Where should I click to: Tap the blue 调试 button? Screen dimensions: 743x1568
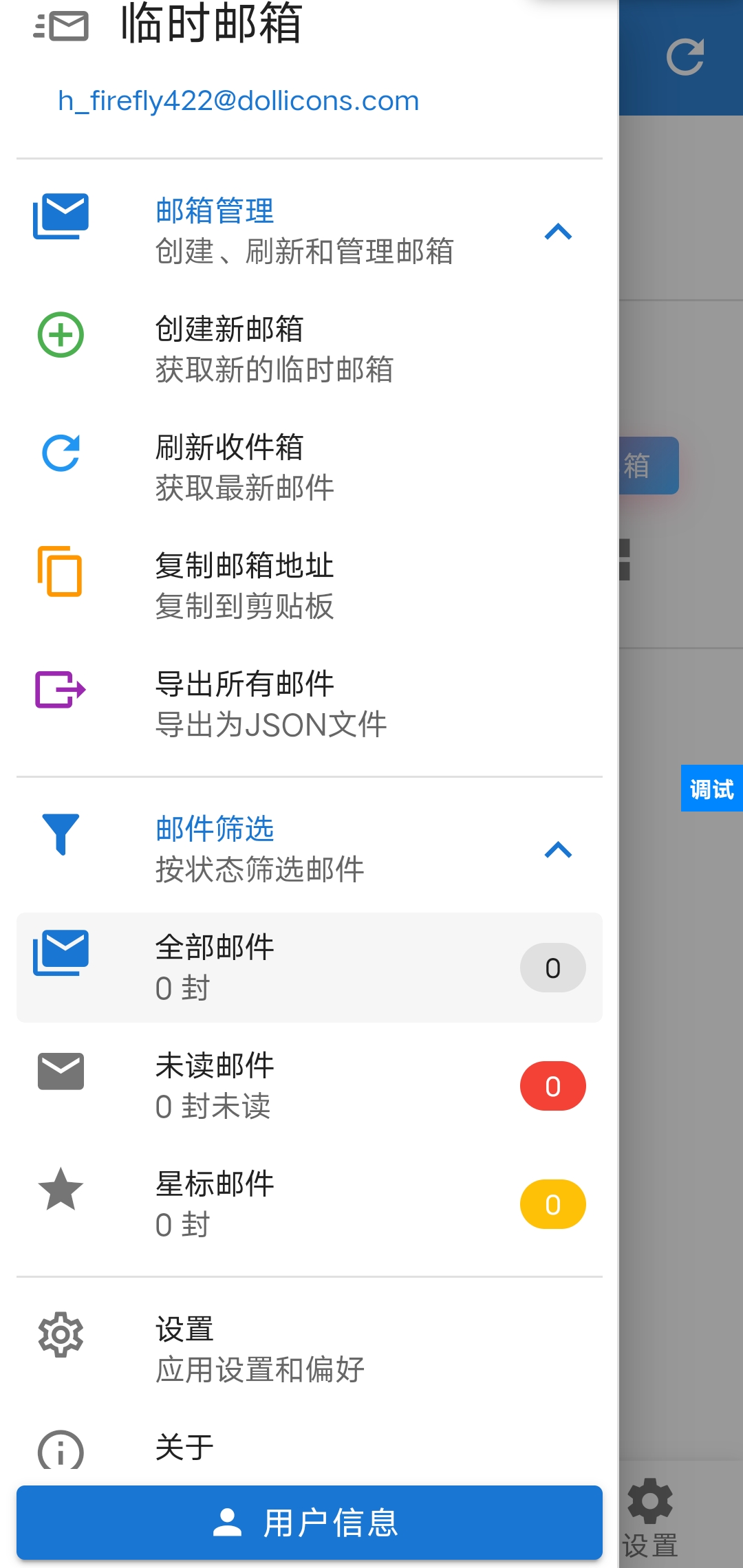point(711,788)
